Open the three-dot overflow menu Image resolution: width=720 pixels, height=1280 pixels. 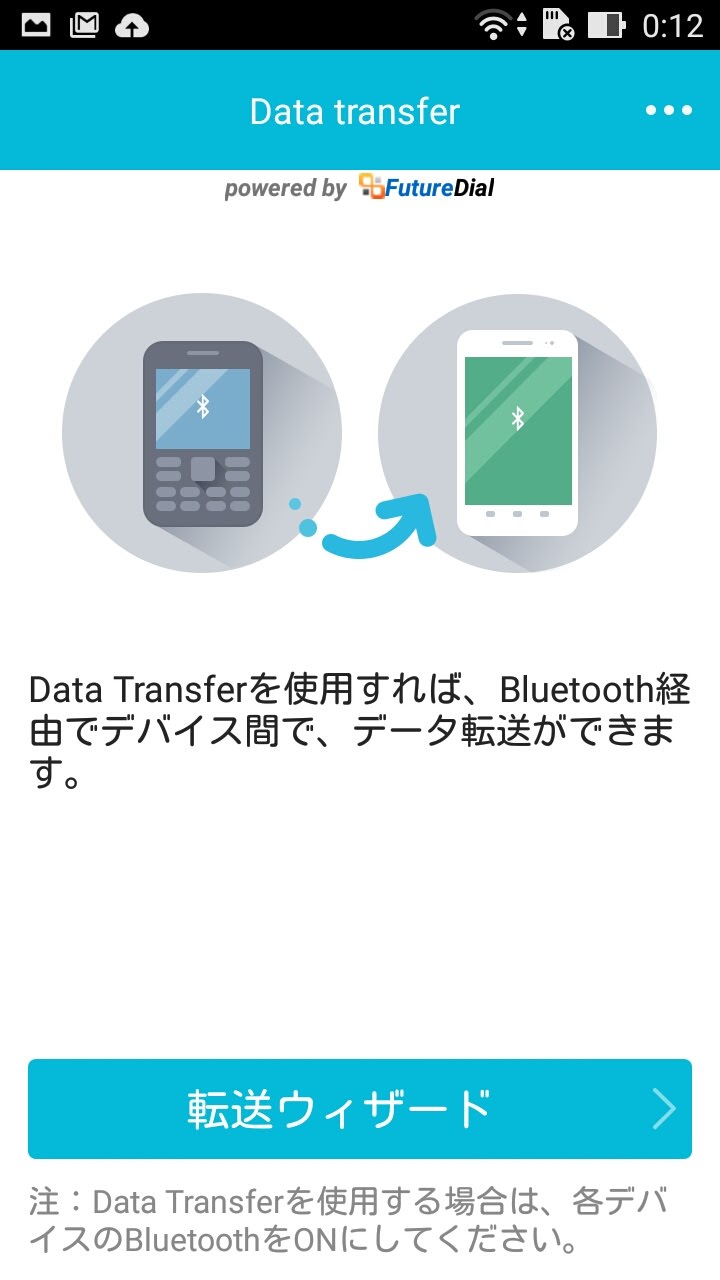coord(668,111)
